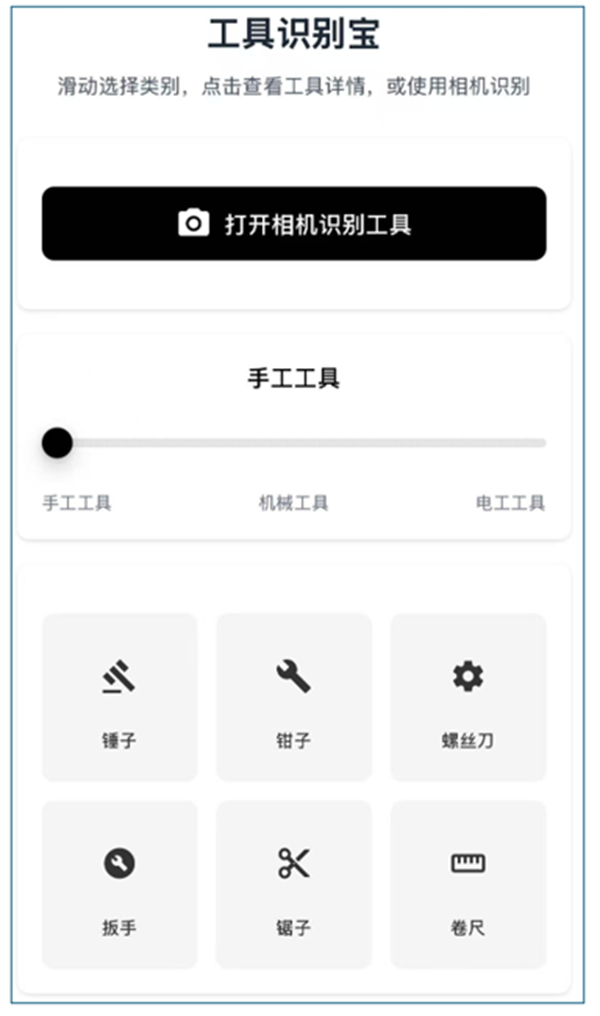Screen dimensions: 600x1016
Task: Tap 打开相机识别工具 button
Action: [294, 223]
